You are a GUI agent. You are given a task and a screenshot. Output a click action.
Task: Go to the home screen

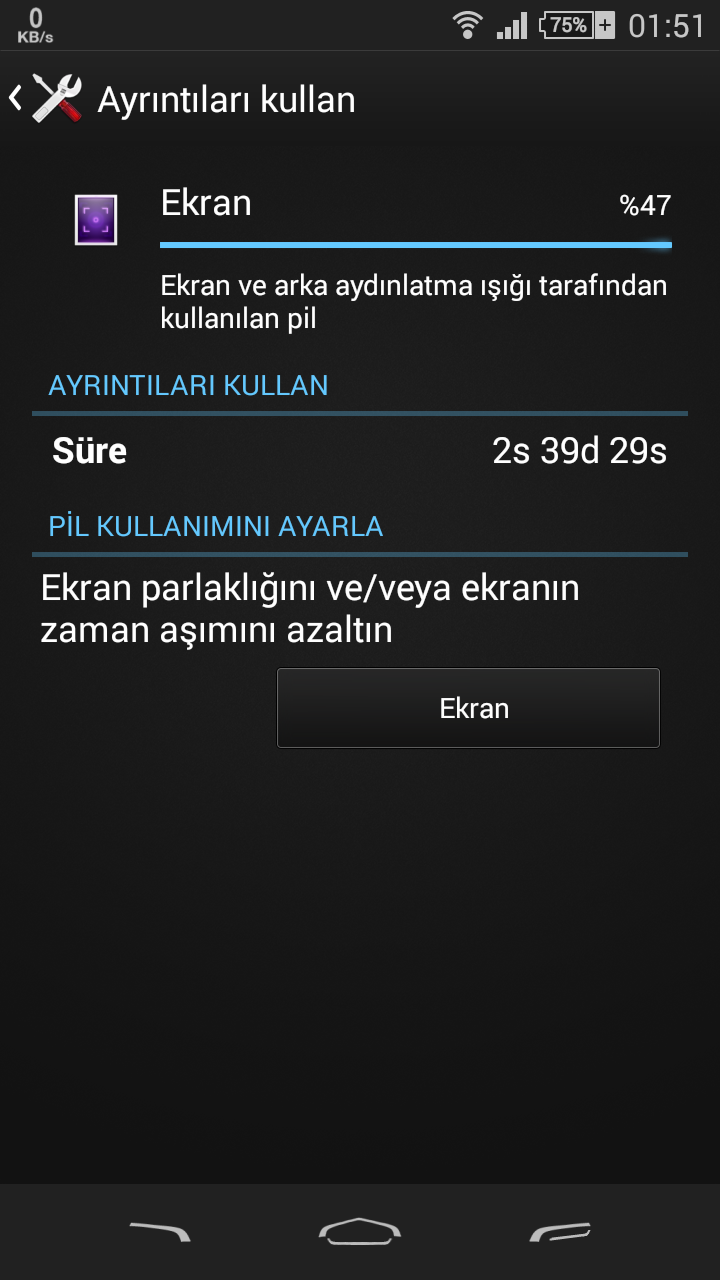pos(360,1232)
